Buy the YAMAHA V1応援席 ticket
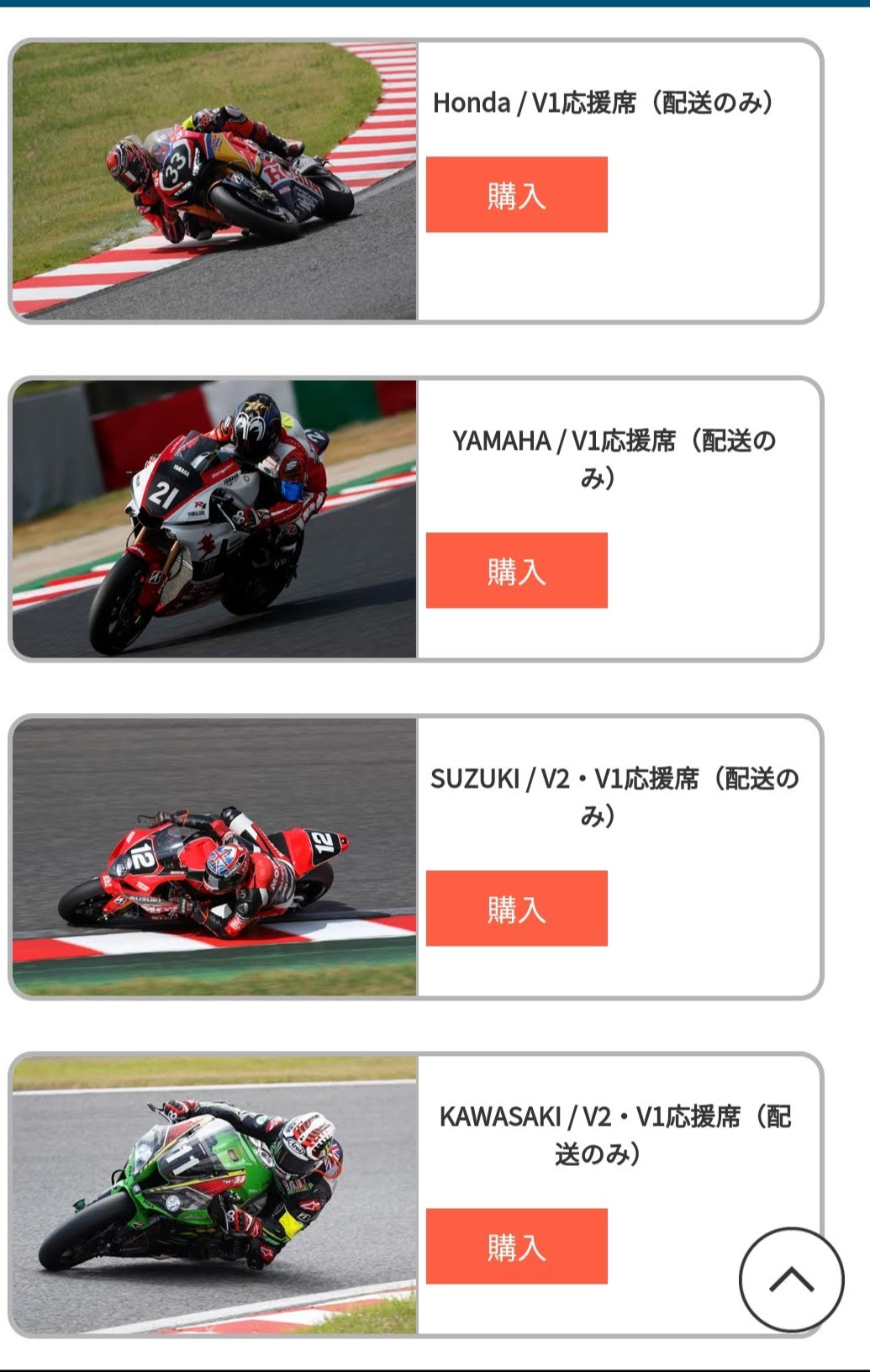Screen dimensions: 870x1372 click(516, 570)
